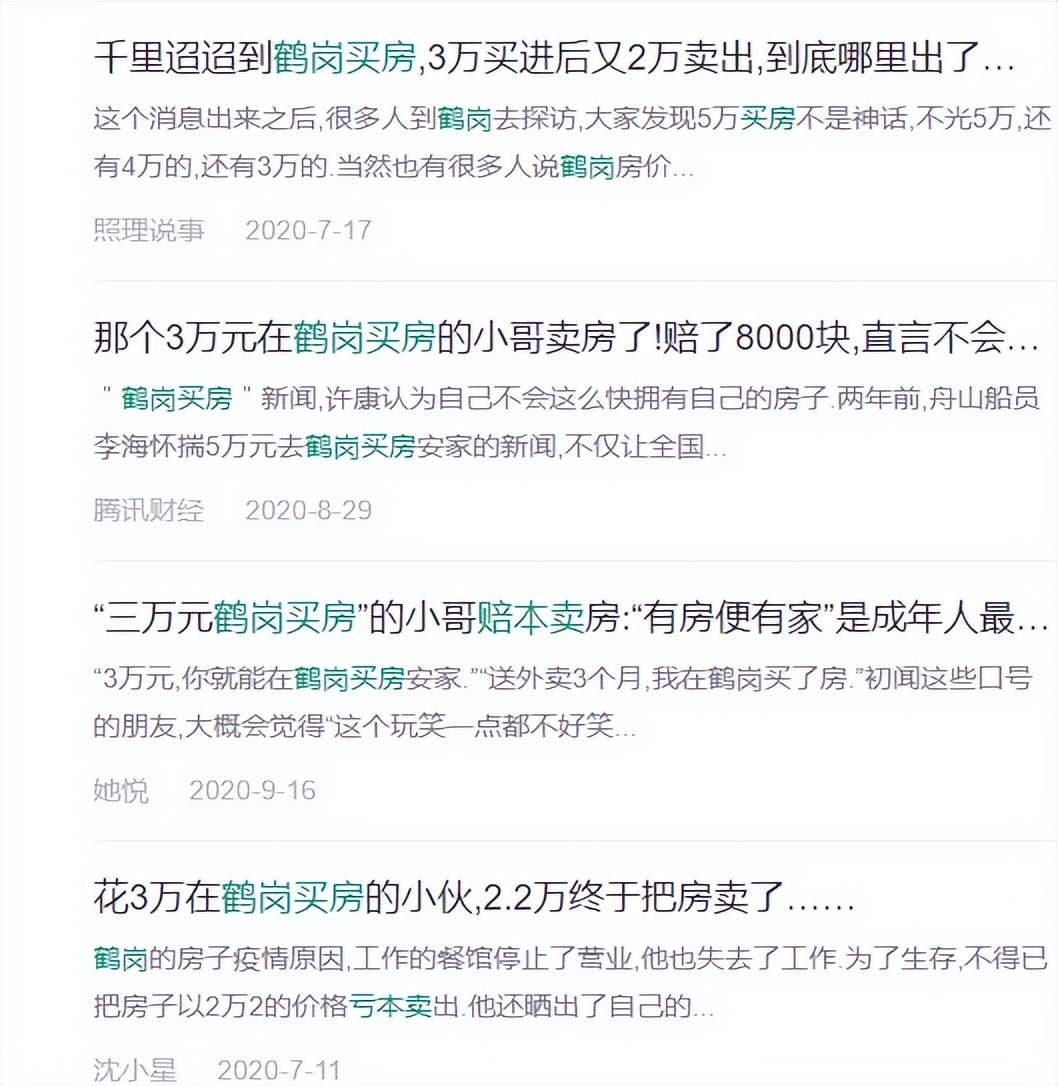Click the source name 沈小星
The width and height of the screenshot is (1058, 1086).
click(135, 1071)
